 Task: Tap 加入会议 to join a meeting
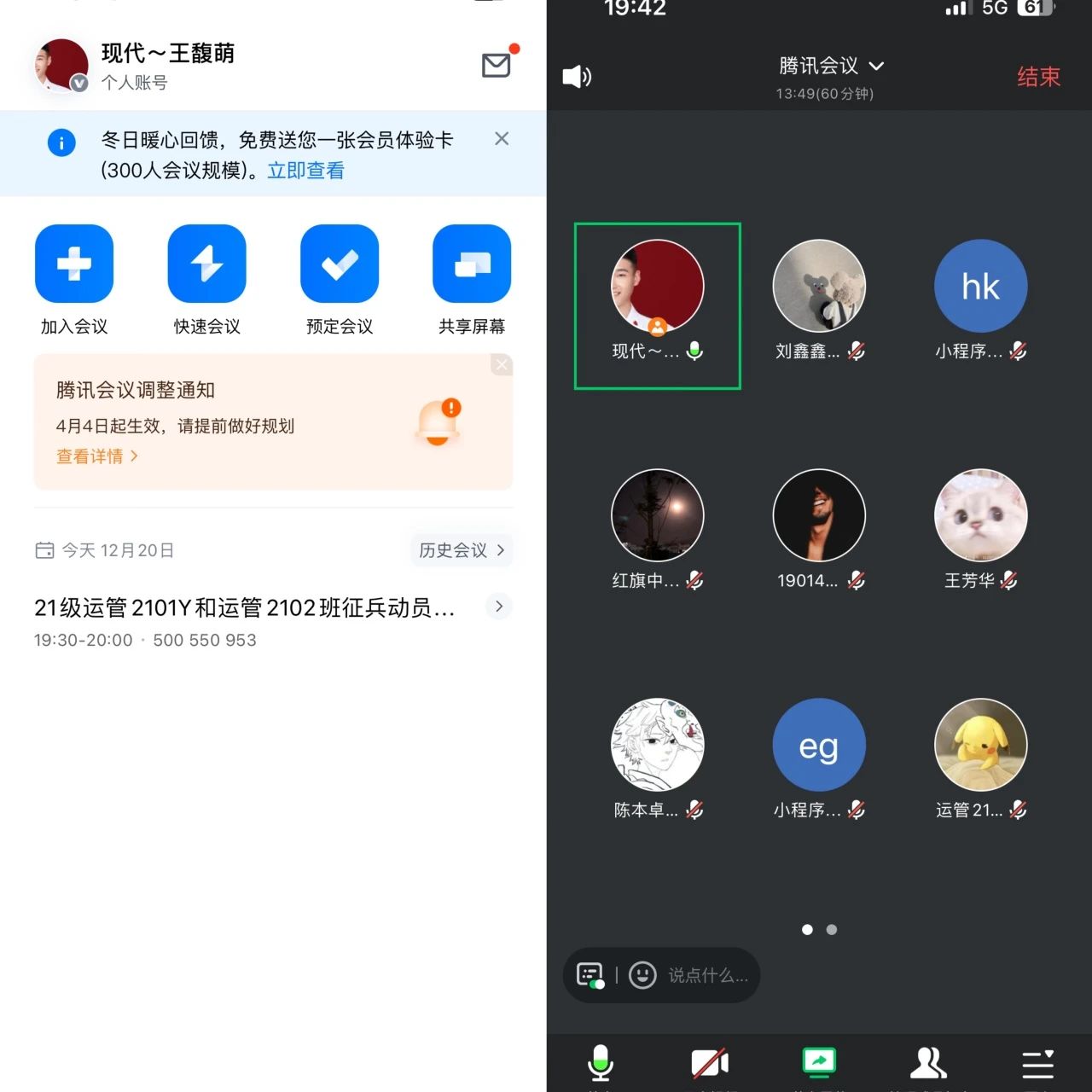pyautogui.click(x=74, y=264)
